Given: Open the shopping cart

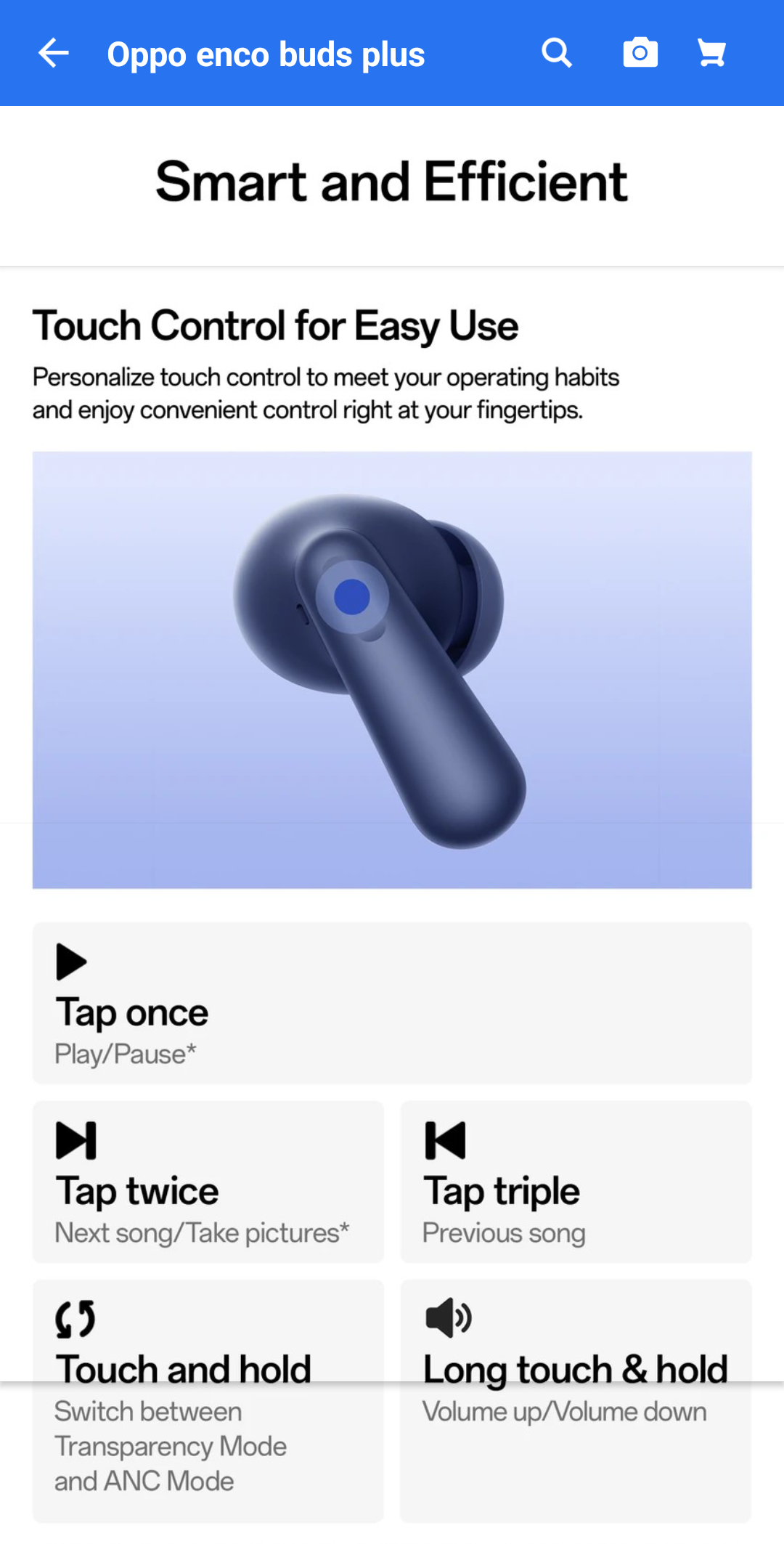Looking at the screenshot, I should point(711,53).
